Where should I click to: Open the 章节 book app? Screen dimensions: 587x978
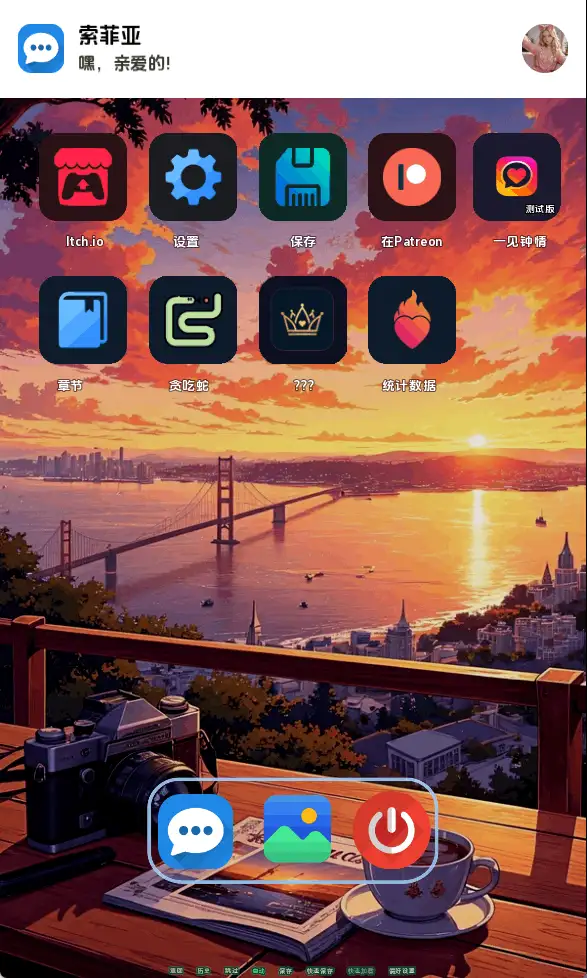click(x=83, y=320)
